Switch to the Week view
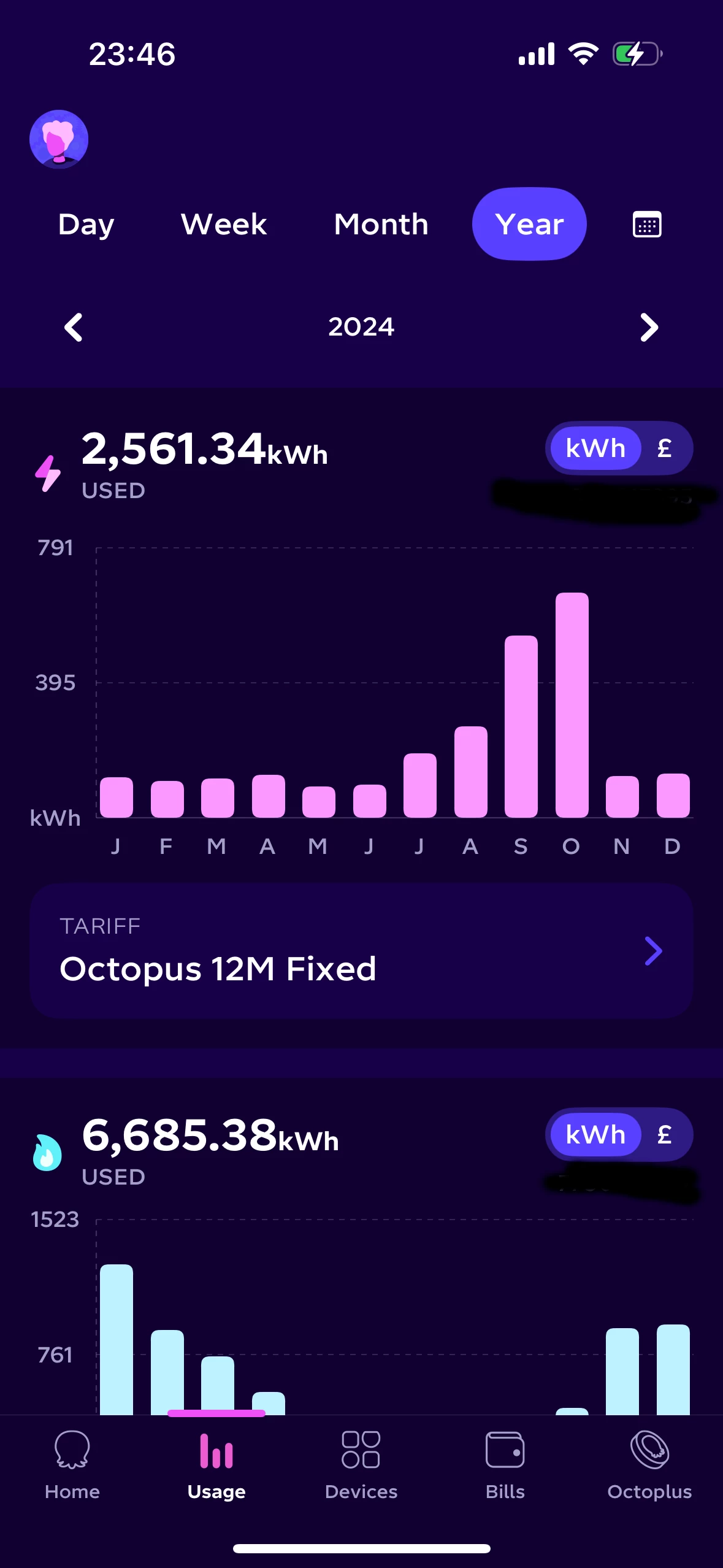 (x=224, y=225)
